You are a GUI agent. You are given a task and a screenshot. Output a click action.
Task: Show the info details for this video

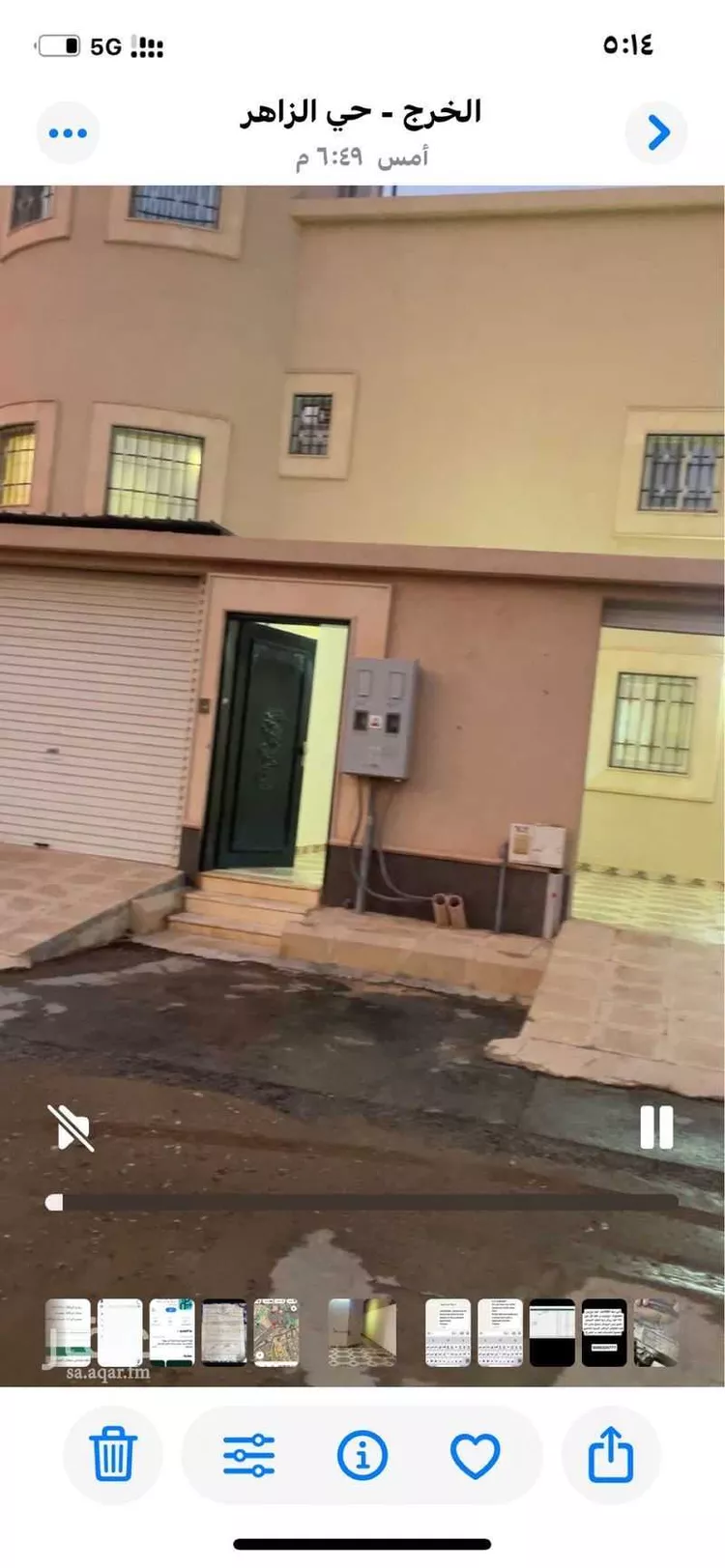pos(362,1454)
